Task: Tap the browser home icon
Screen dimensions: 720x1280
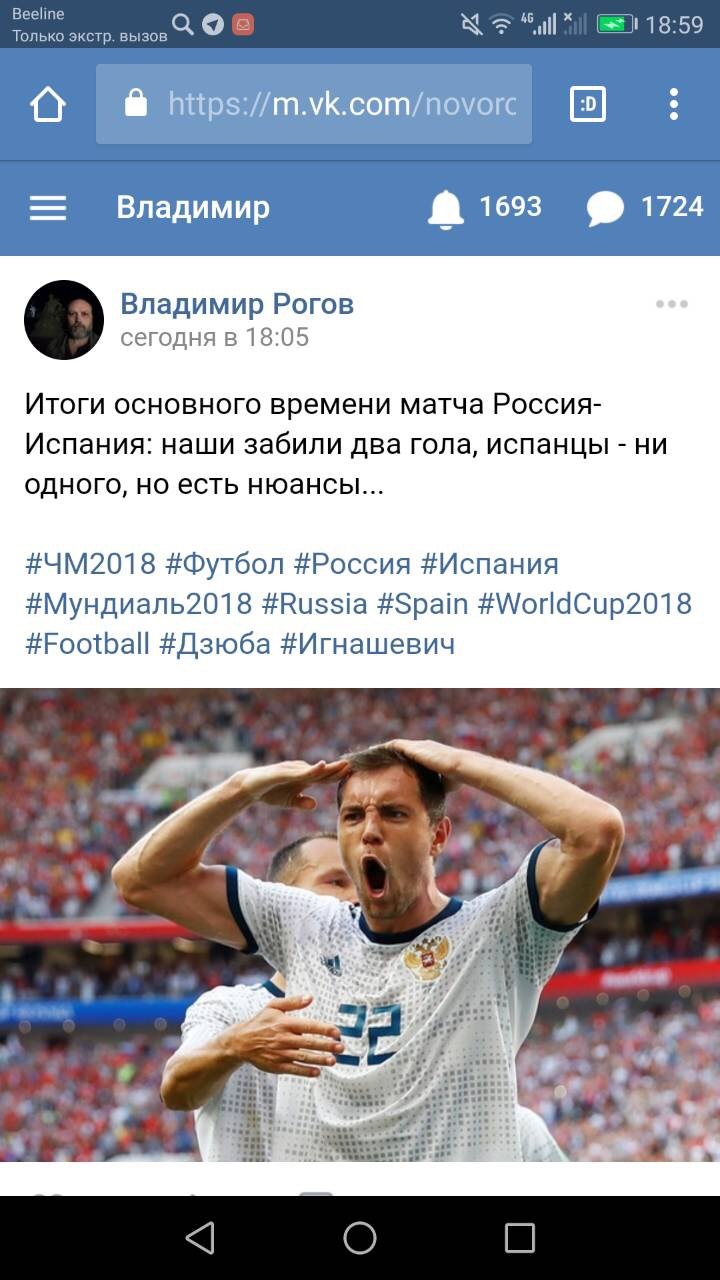Action: (x=48, y=104)
